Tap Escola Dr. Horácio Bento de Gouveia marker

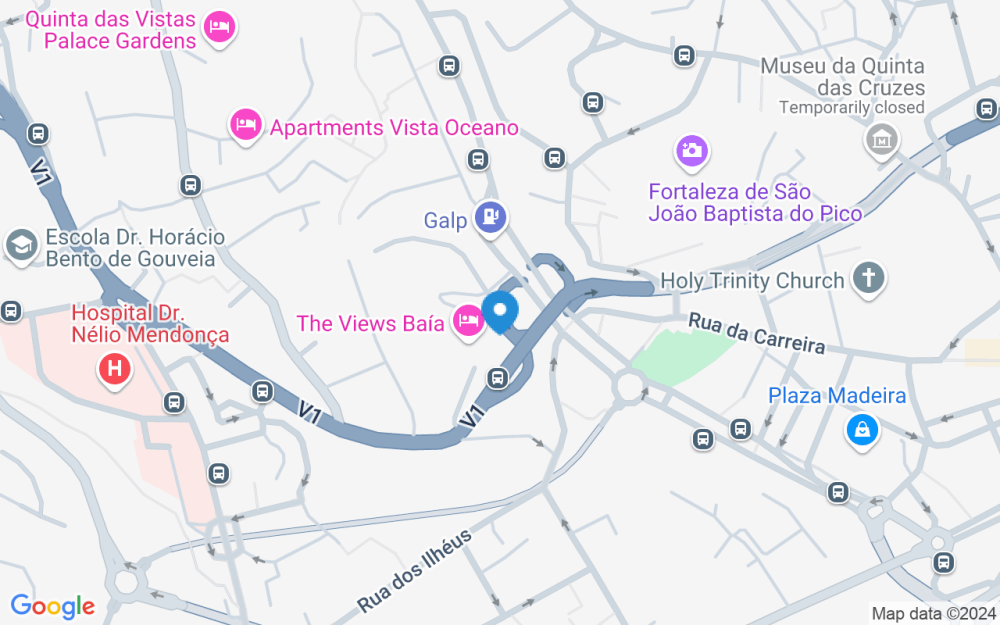pos(20,244)
